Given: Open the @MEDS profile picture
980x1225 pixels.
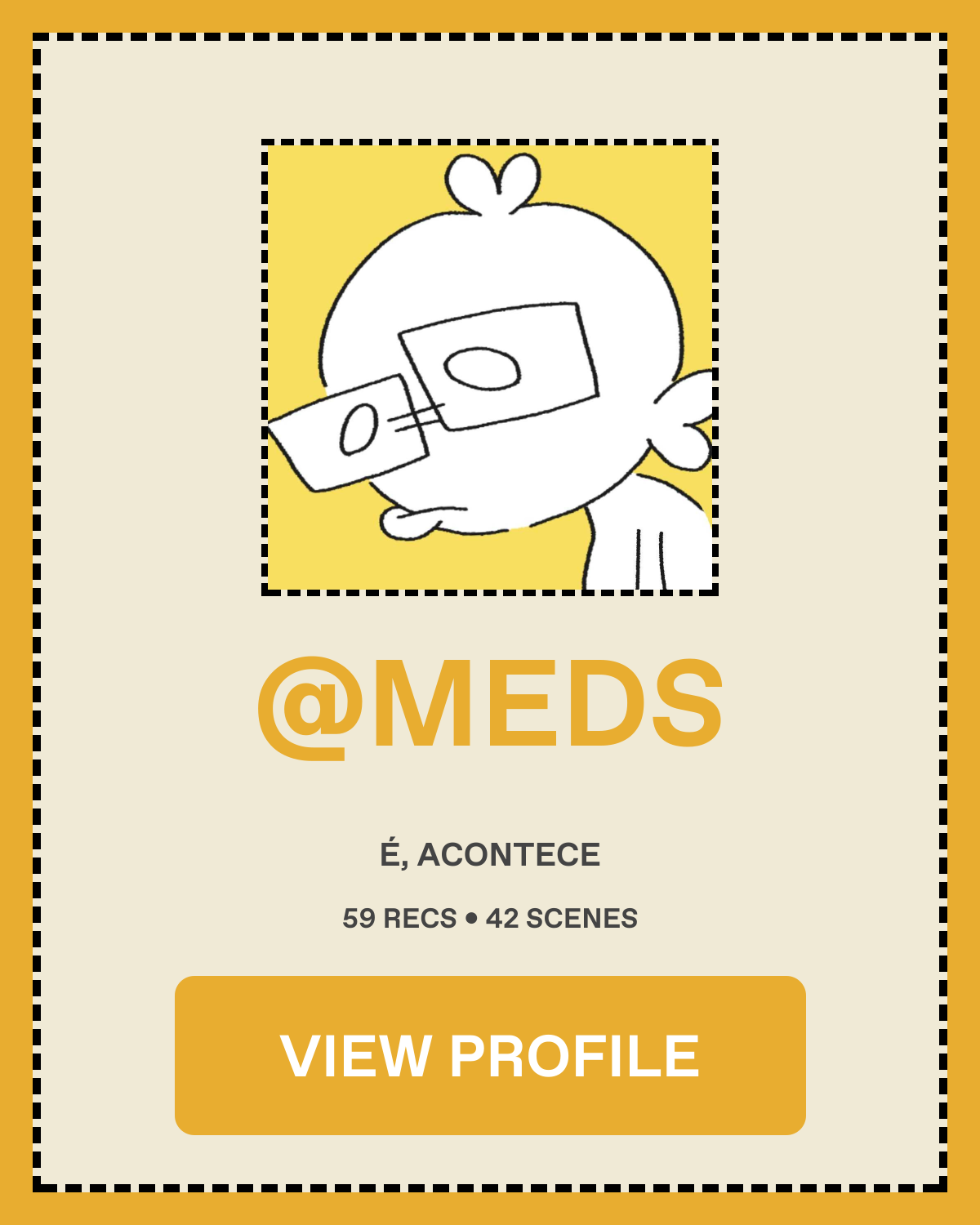Looking at the screenshot, I should click(490, 367).
